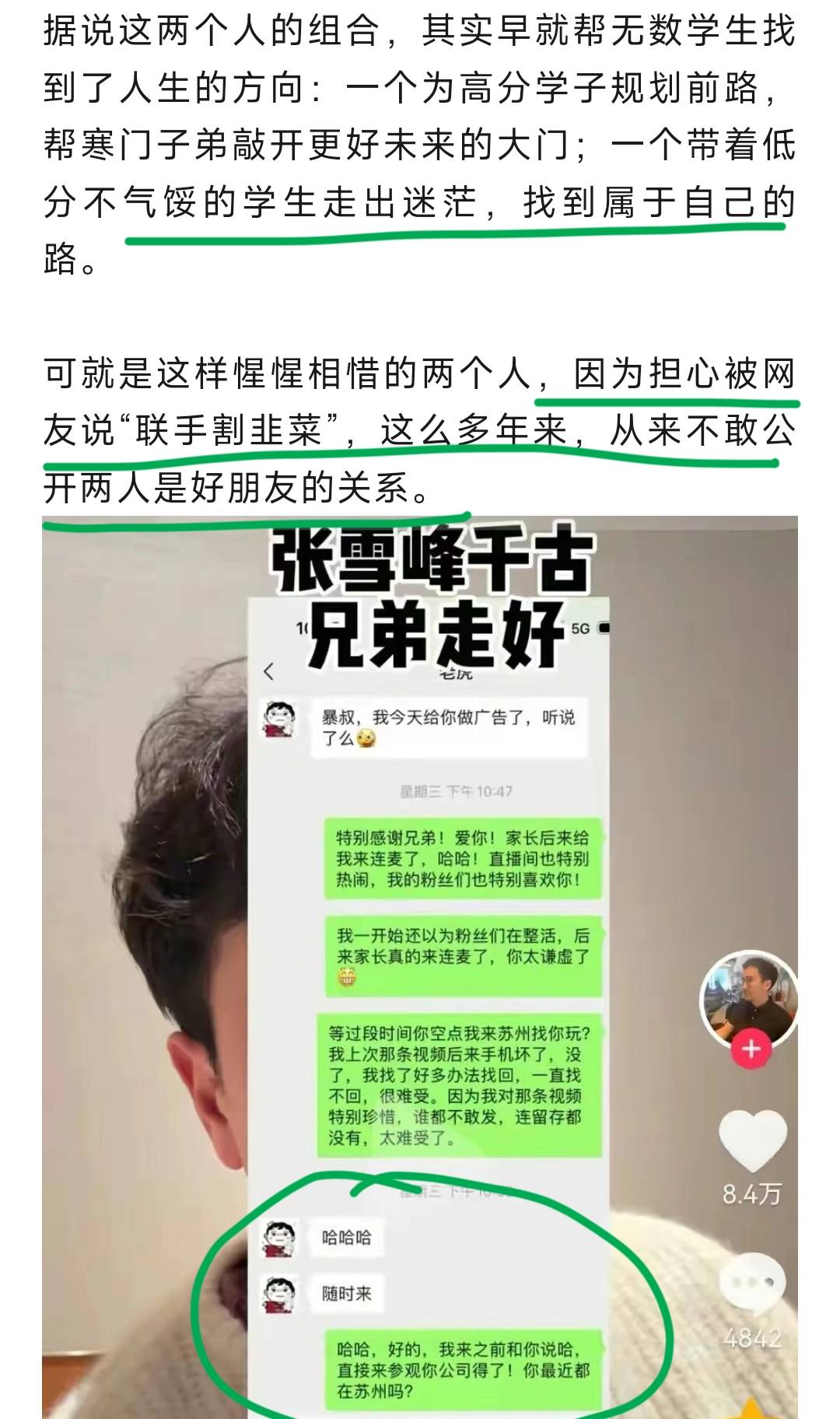The width and height of the screenshot is (840, 1419).
Task: Open the embedded chat screenshot image
Action: point(420,965)
